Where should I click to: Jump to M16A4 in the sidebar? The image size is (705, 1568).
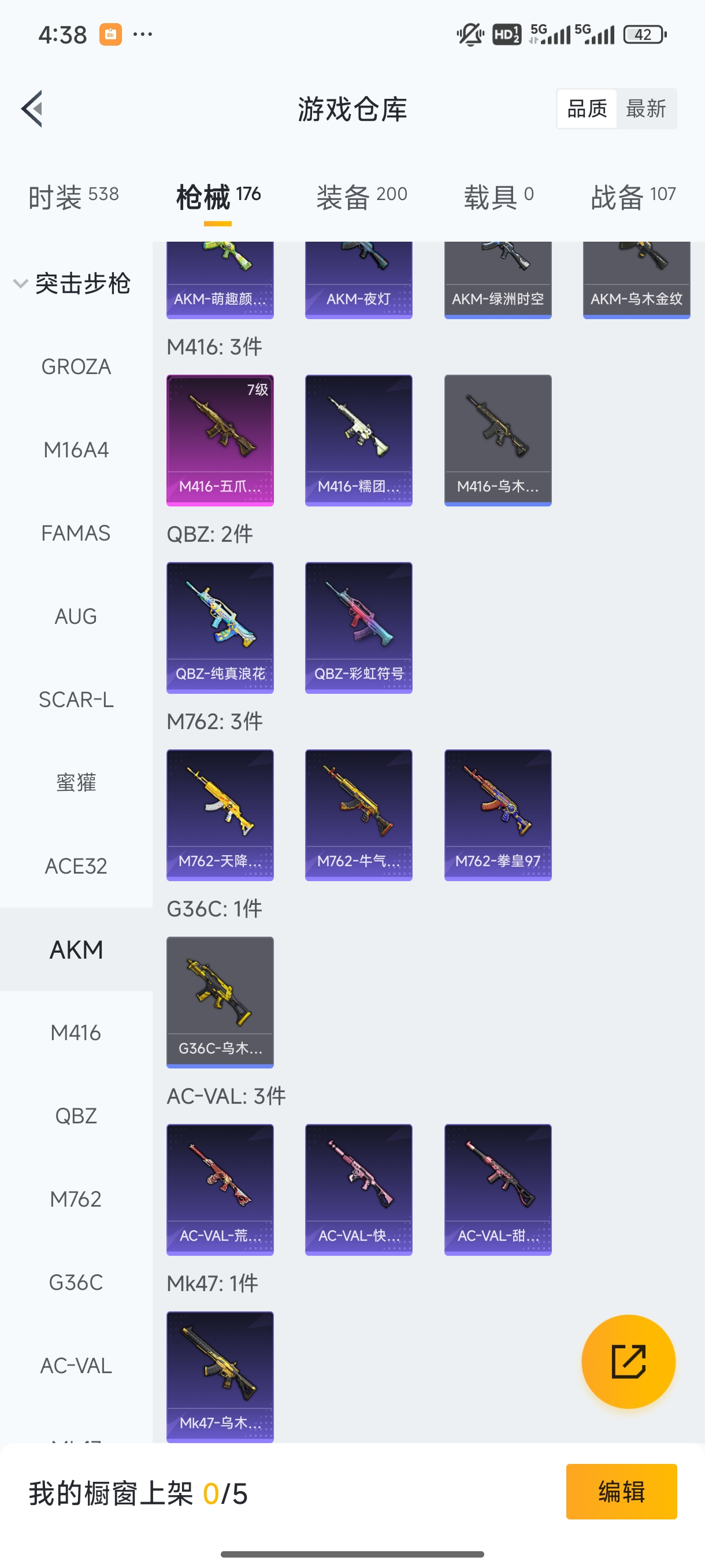(x=76, y=450)
